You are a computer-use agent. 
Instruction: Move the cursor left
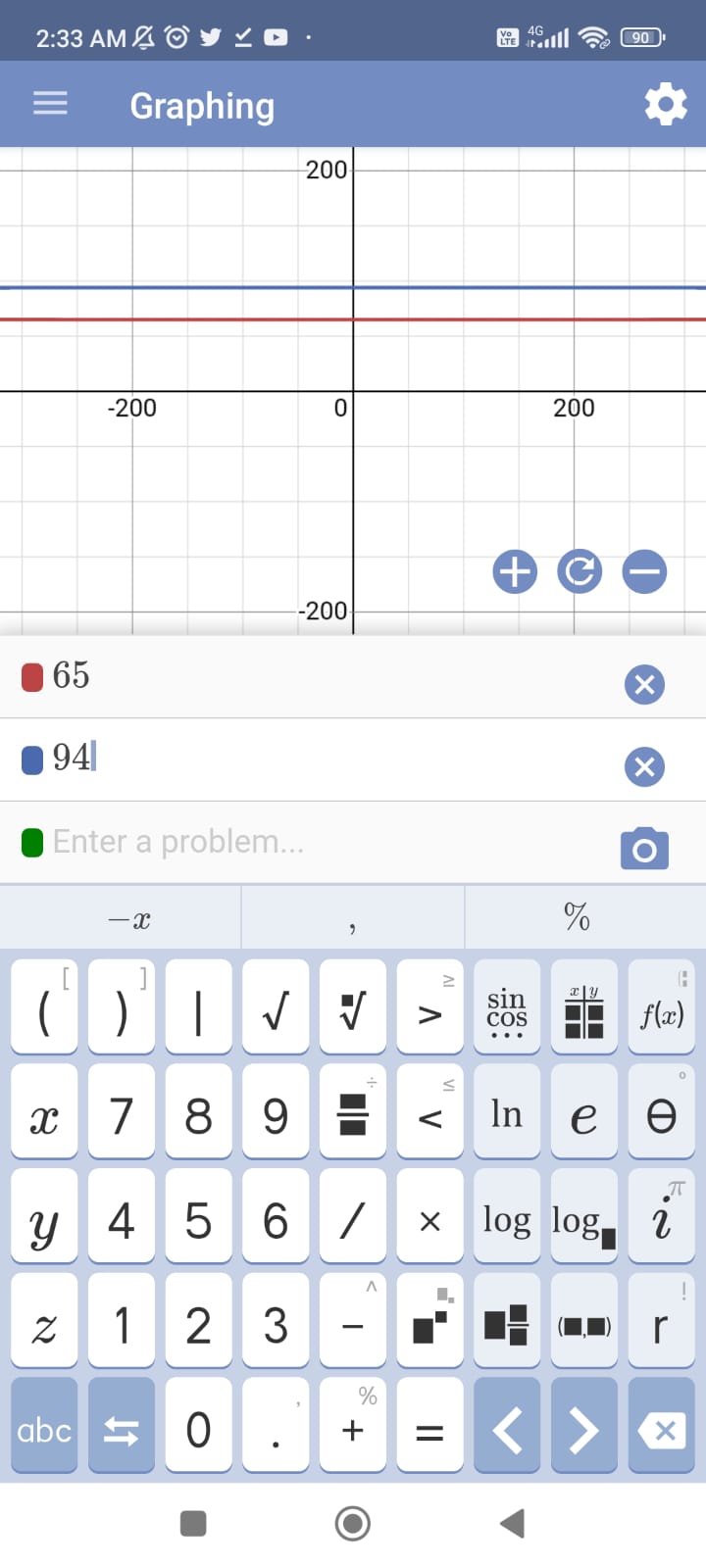click(507, 1430)
